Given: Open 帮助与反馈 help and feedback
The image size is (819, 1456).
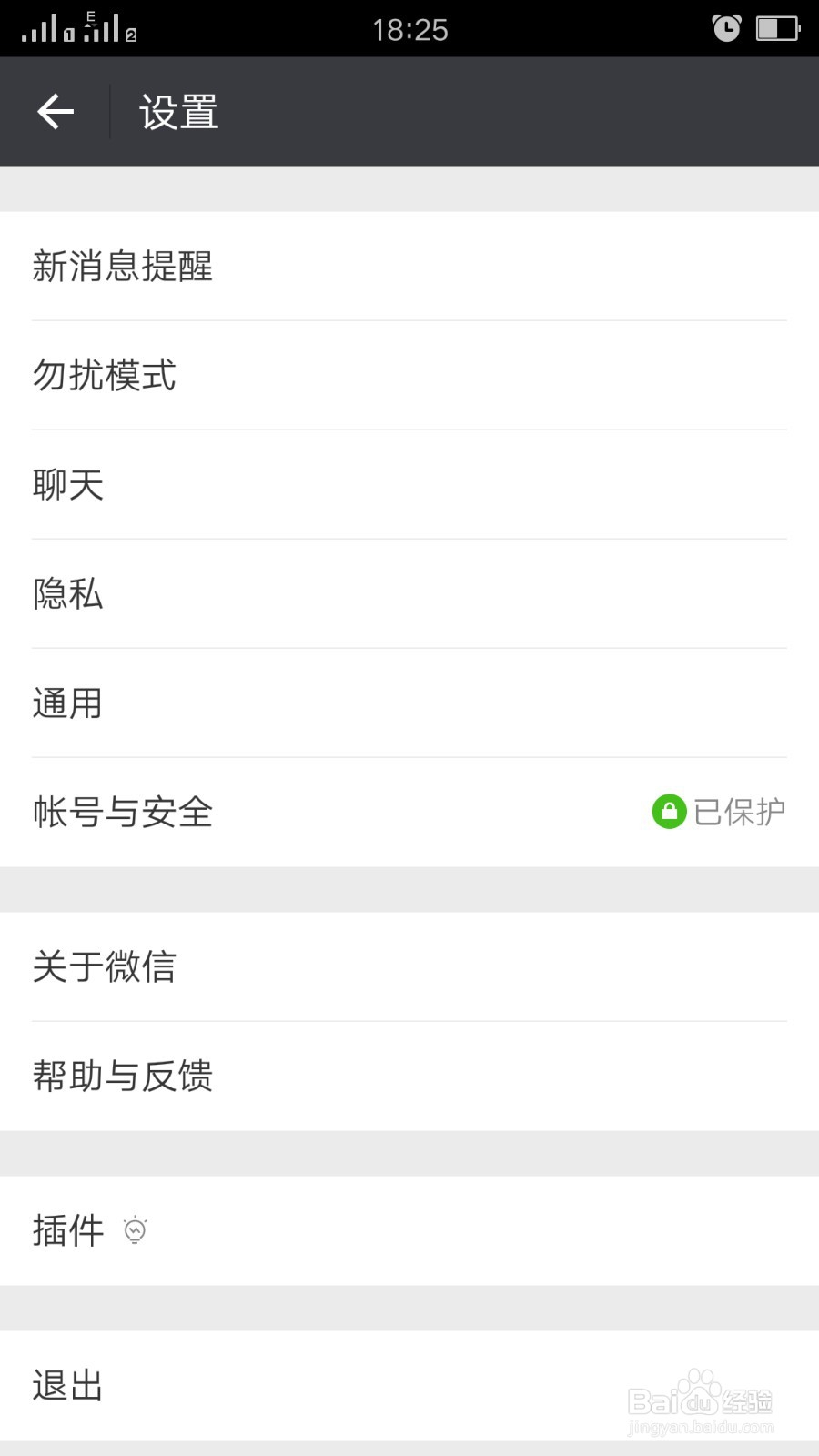Looking at the screenshot, I should [x=123, y=1077].
